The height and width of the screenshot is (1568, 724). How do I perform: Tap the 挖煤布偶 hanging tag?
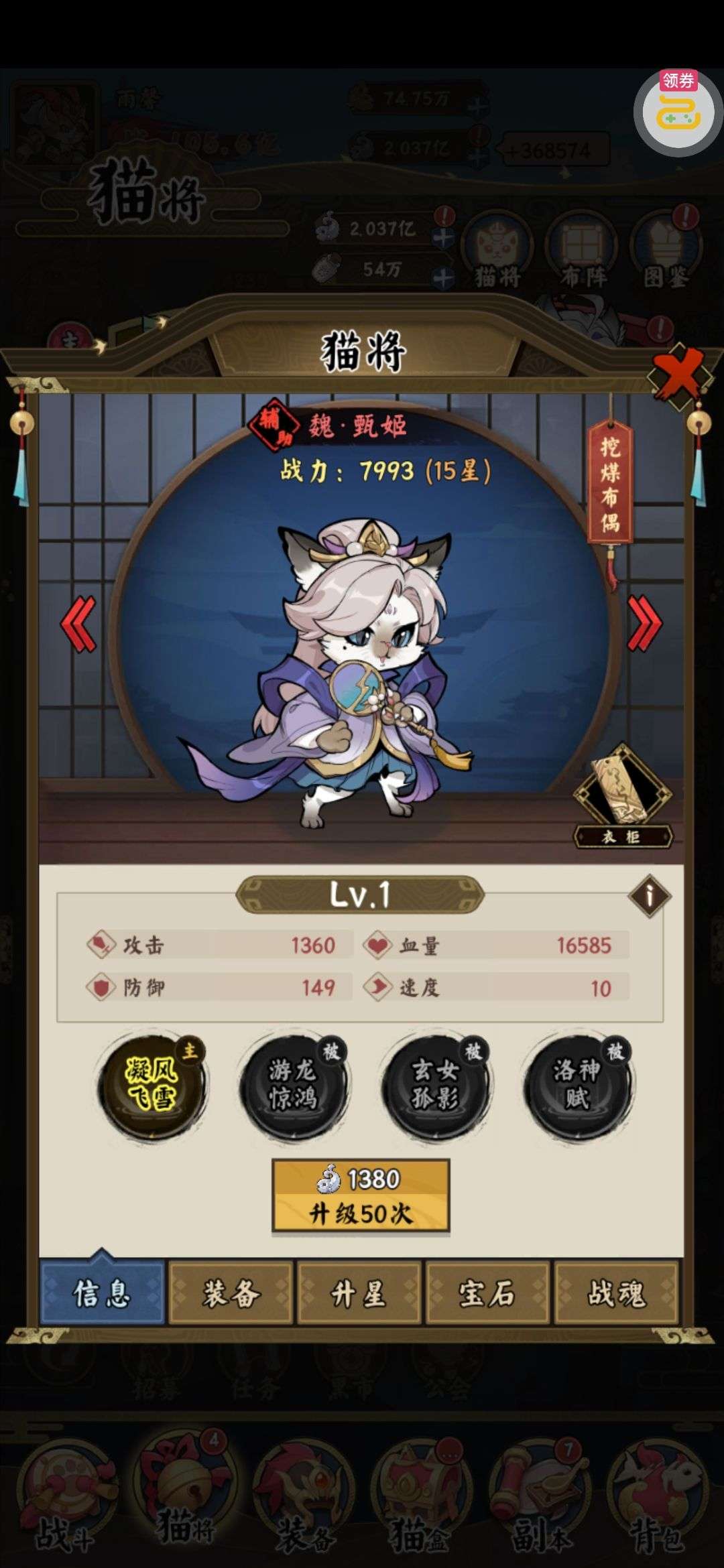point(610,484)
